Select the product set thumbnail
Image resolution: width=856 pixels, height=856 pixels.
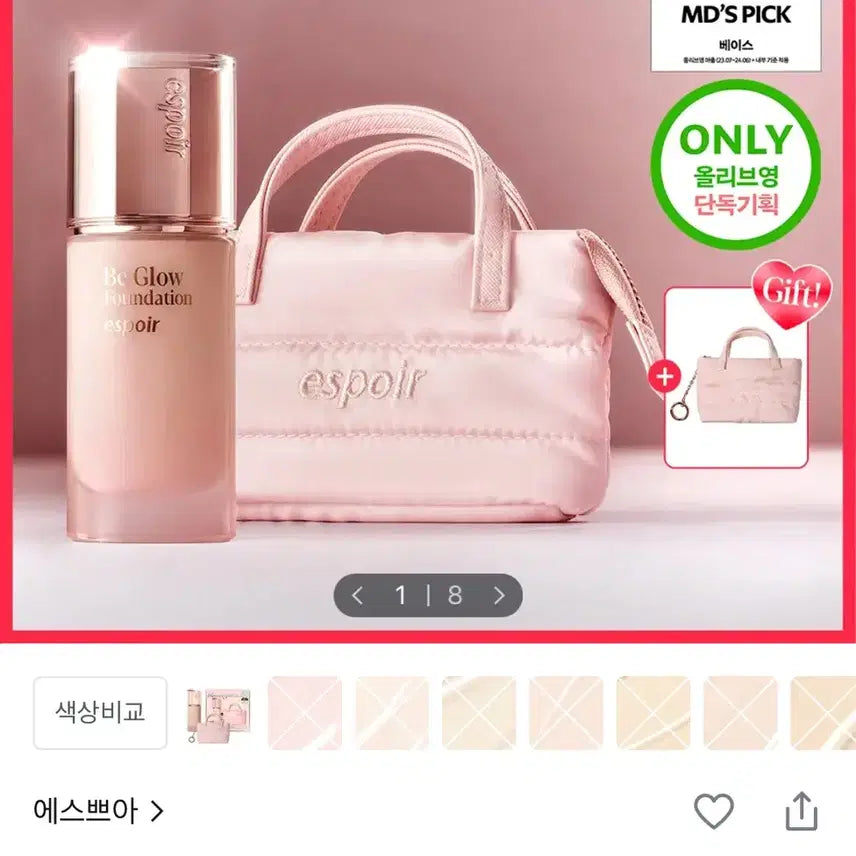pos(218,713)
